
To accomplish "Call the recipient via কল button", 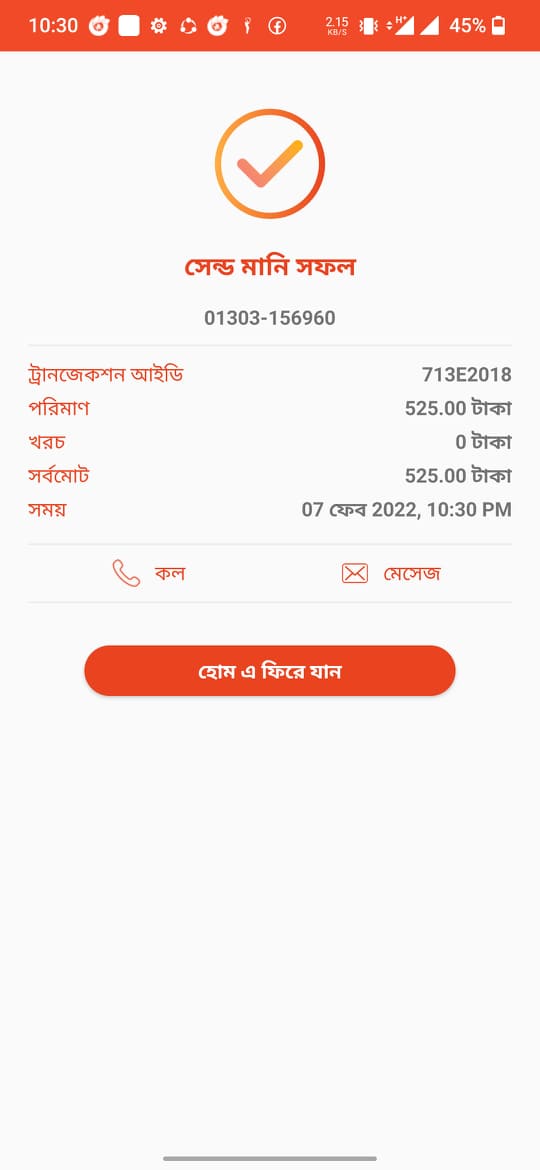I will tap(148, 573).
